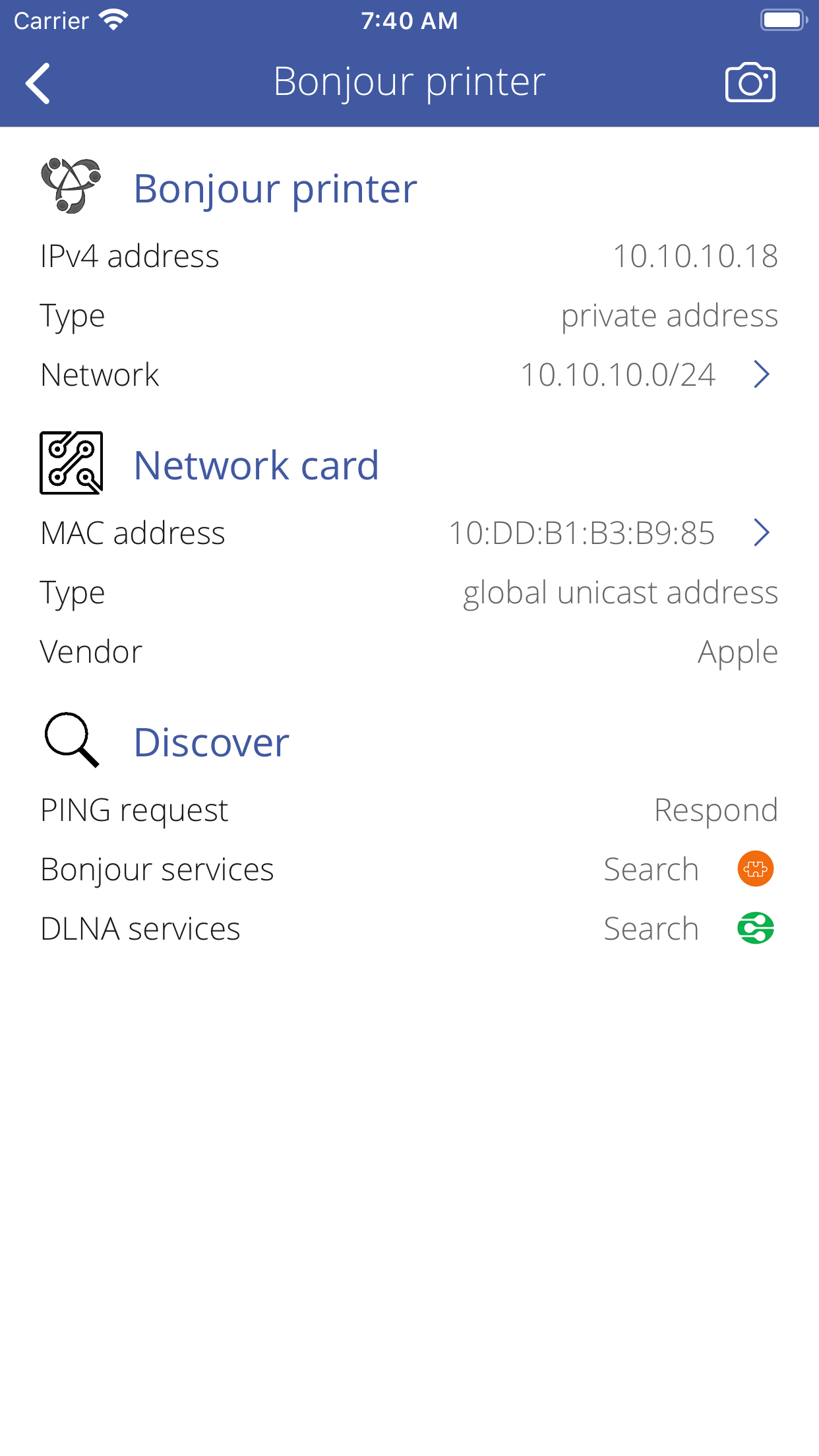Select the Network card section header
The image size is (819, 1456).
coord(256,464)
